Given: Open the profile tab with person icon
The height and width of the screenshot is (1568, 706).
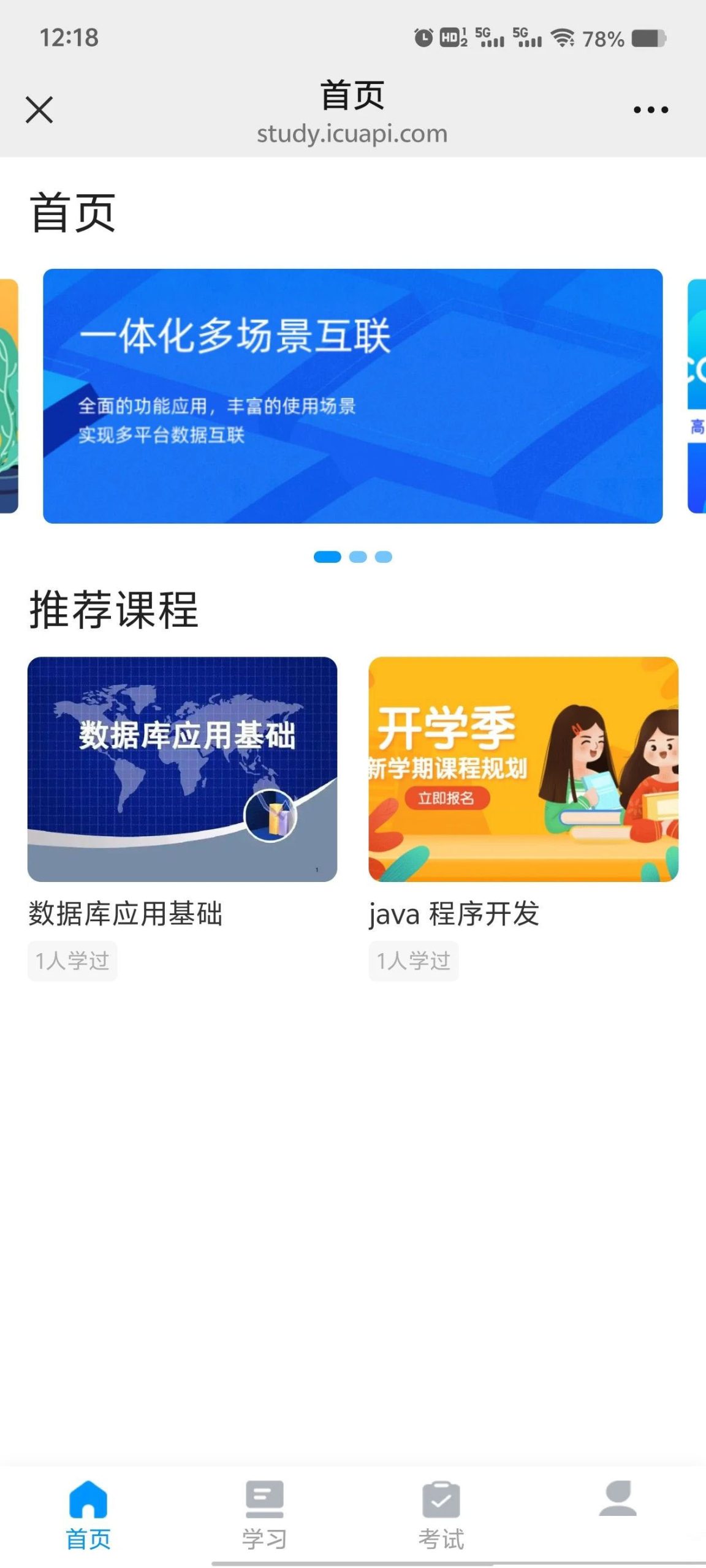Looking at the screenshot, I should [x=617, y=1501].
